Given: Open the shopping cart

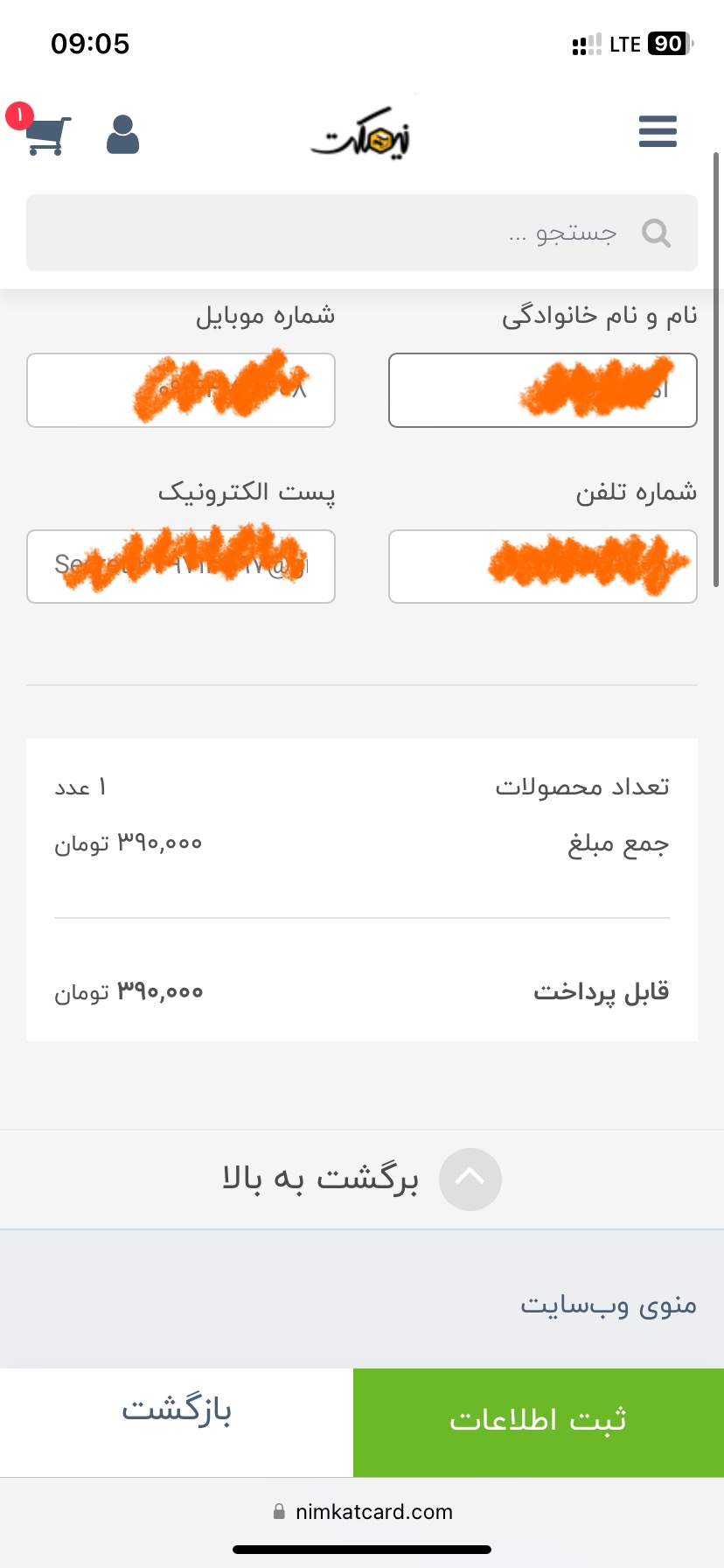Looking at the screenshot, I should pyautogui.click(x=47, y=135).
